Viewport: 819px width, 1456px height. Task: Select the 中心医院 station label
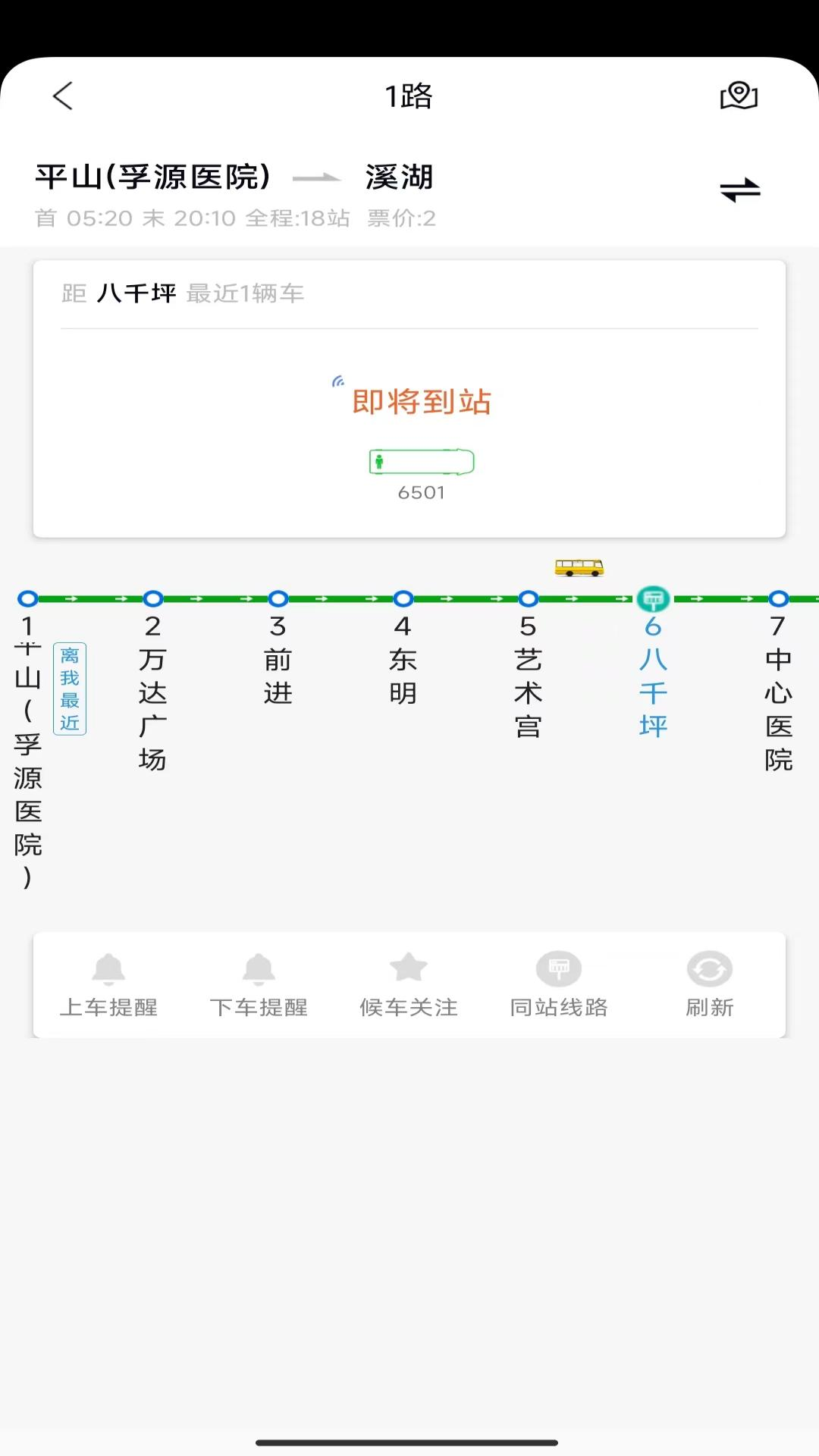[x=777, y=708]
